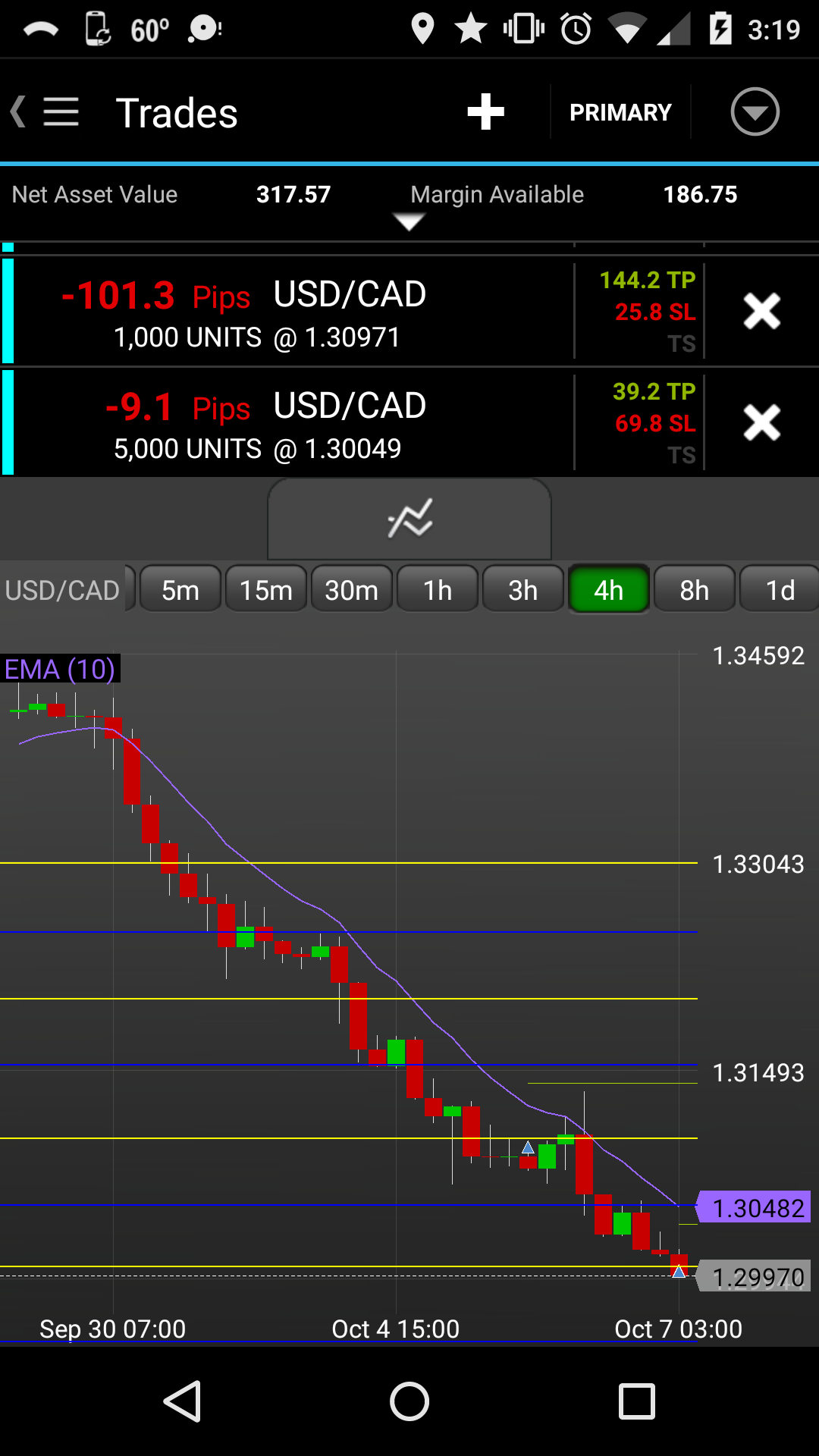
Task: Open the hamburger navigation menu
Action: point(61,112)
